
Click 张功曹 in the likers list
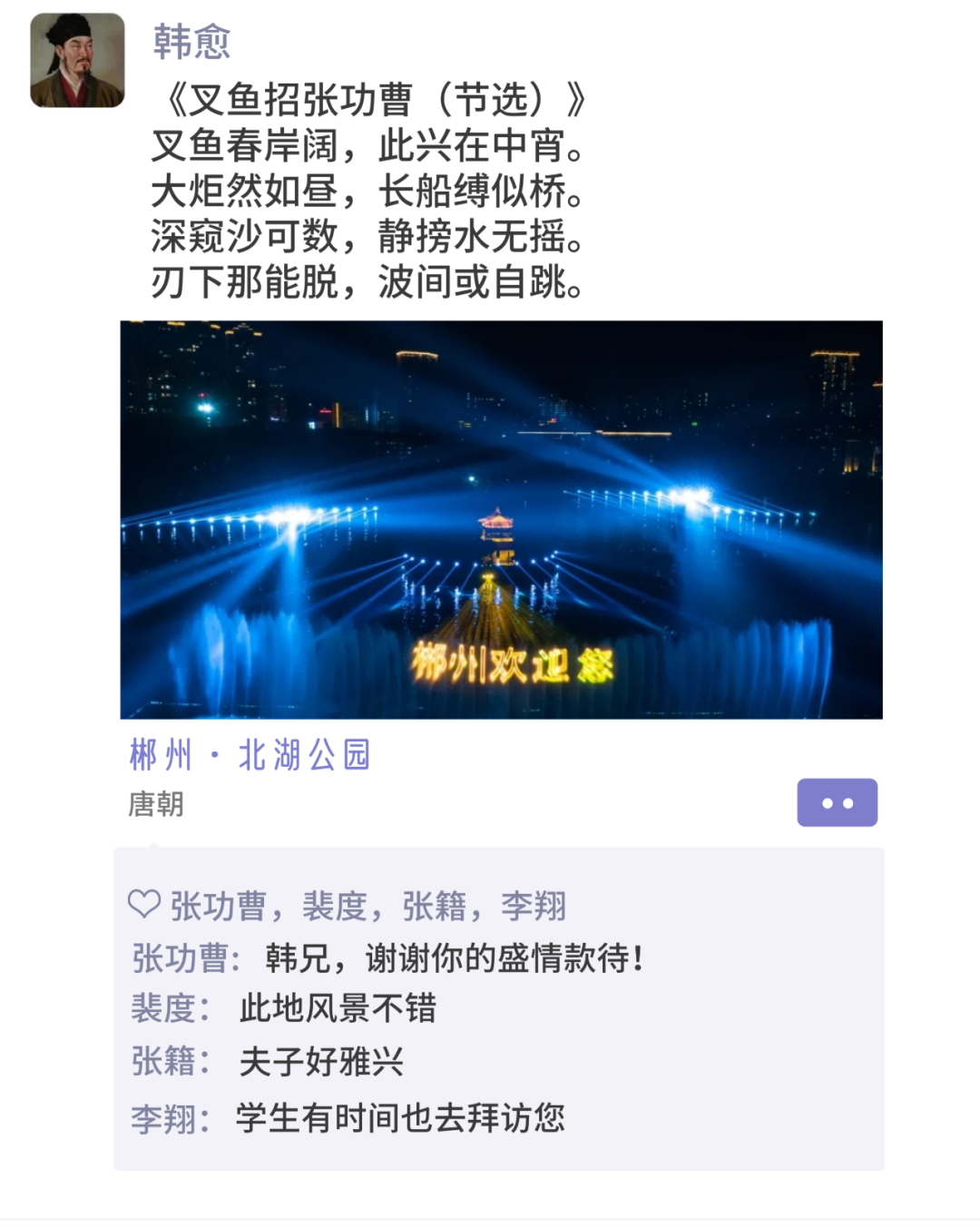click(x=213, y=902)
